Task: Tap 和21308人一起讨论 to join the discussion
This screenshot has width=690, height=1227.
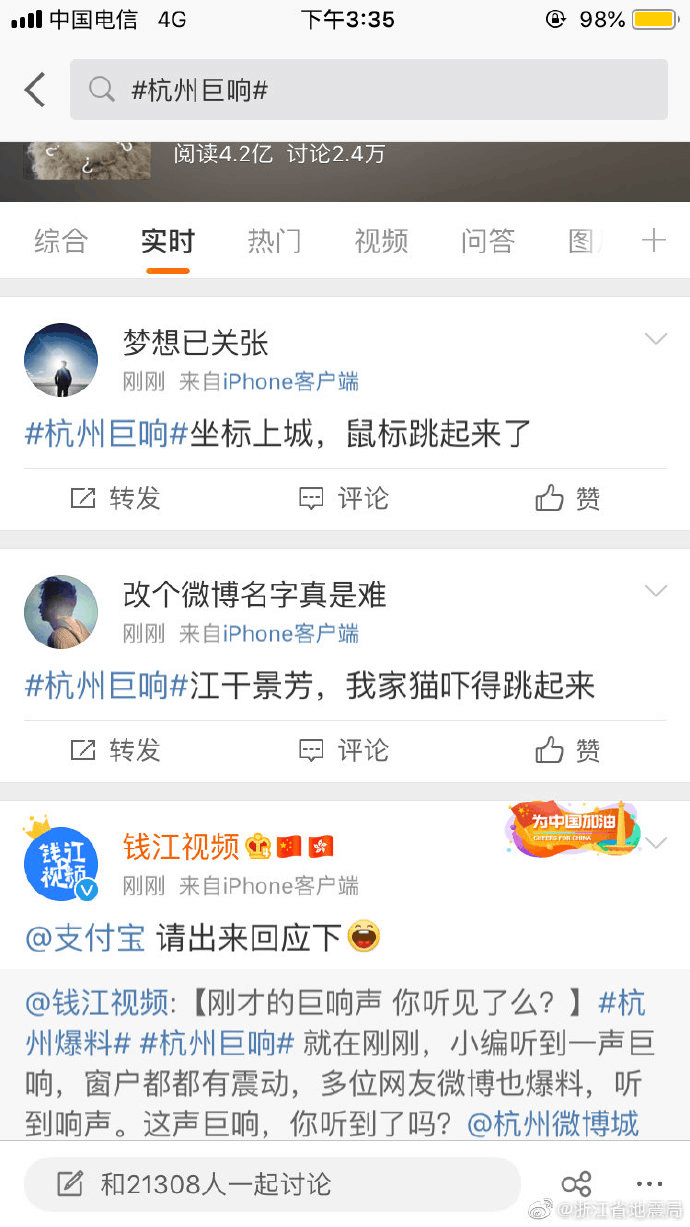Action: click(x=272, y=1185)
